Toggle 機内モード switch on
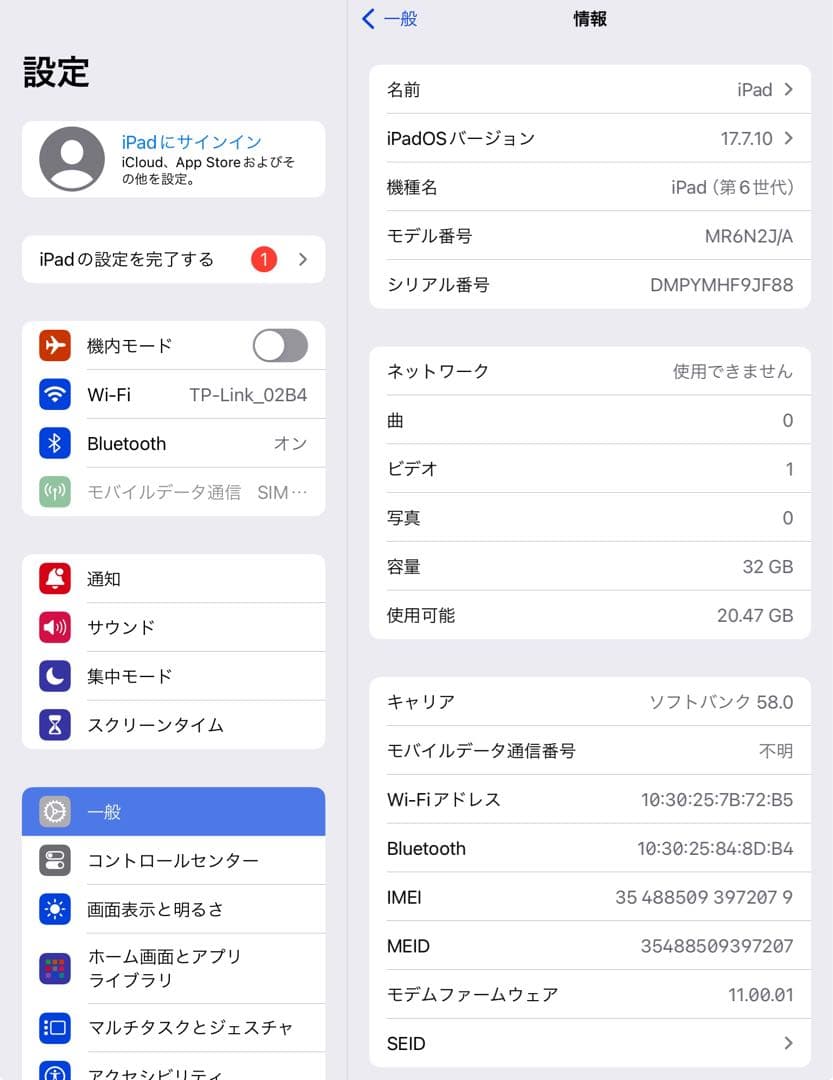 [280, 345]
